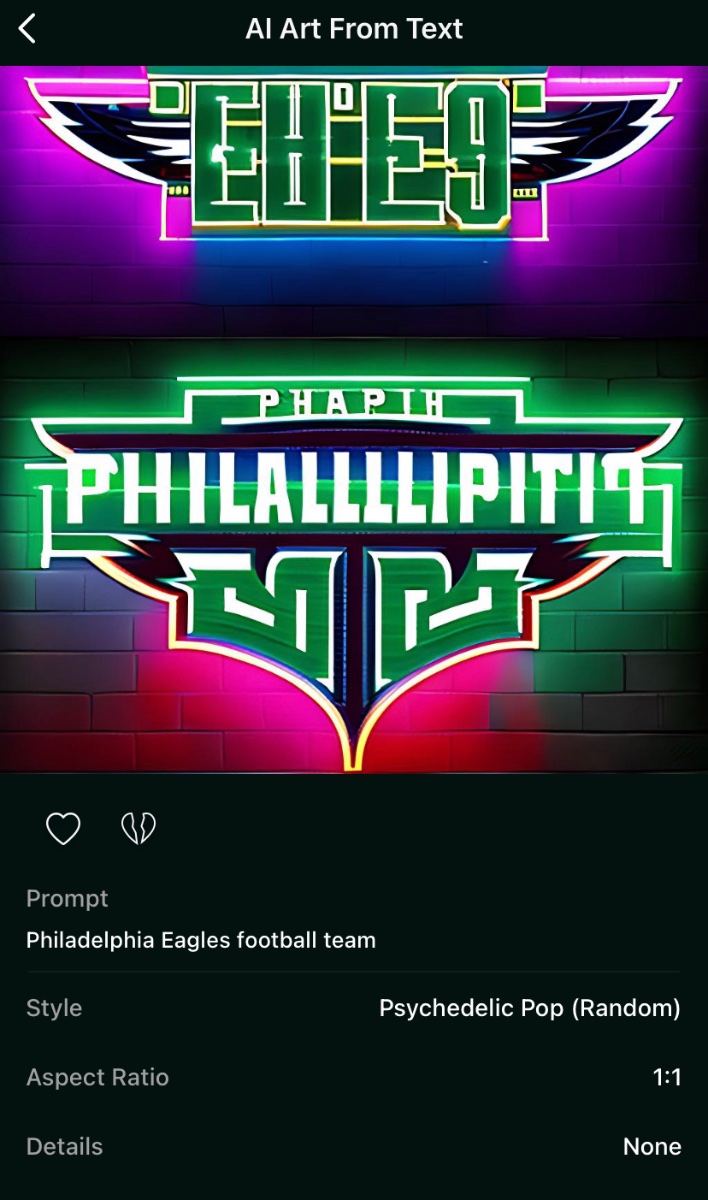The image size is (708, 1200).
Task: Go back using the top-left arrow
Action: click(28, 29)
